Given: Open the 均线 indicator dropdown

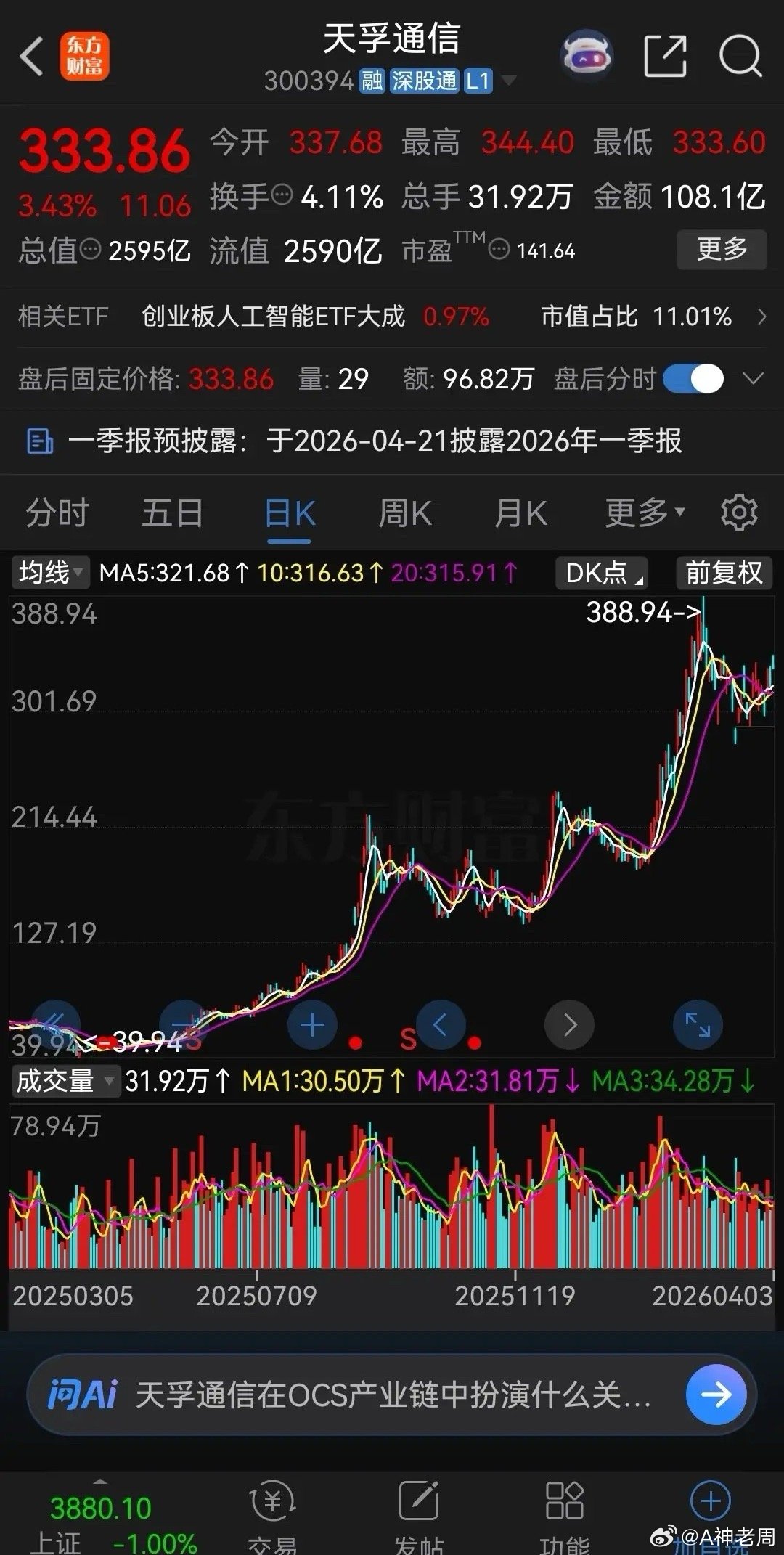Looking at the screenshot, I should (48, 573).
